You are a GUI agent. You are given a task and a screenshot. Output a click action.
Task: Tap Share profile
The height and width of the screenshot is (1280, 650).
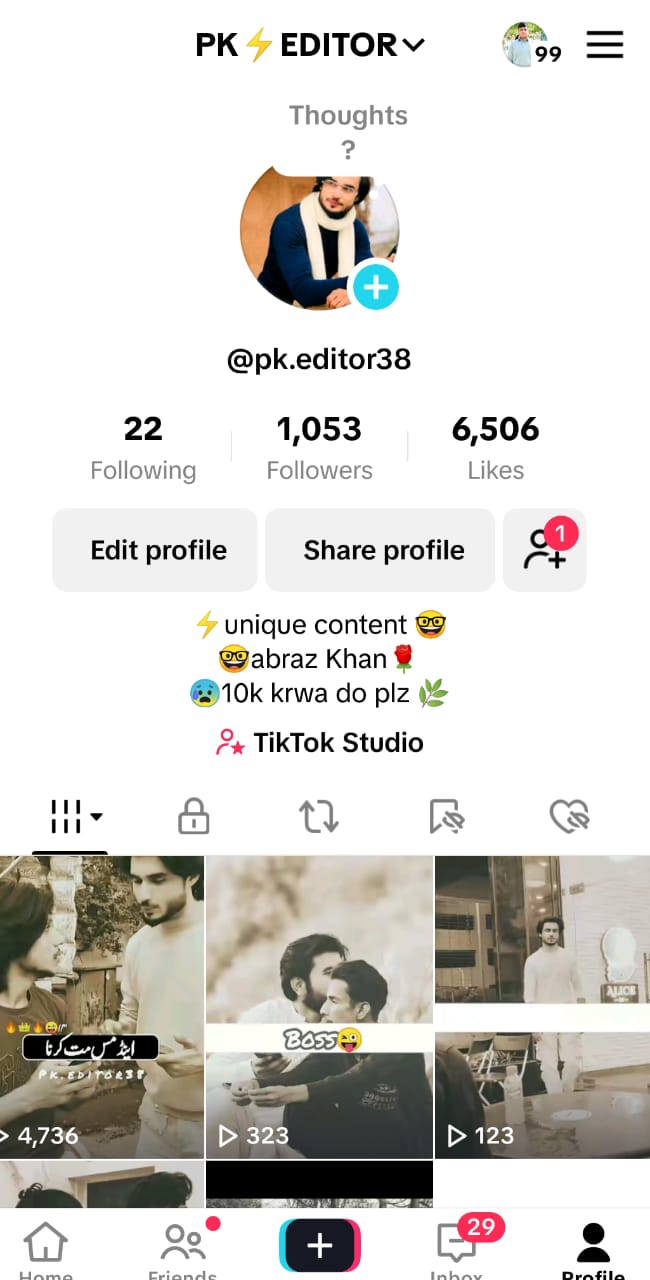click(383, 550)
